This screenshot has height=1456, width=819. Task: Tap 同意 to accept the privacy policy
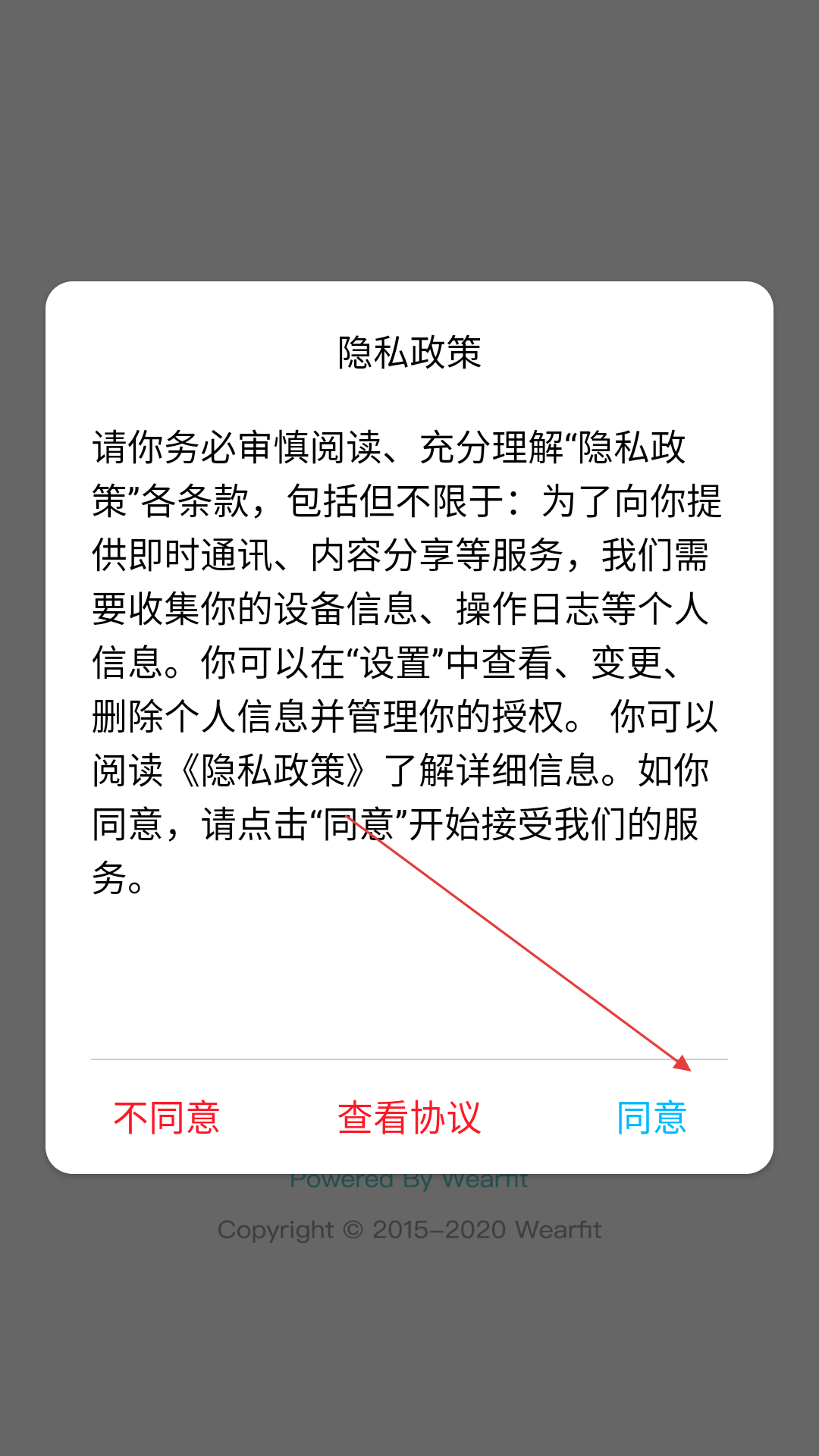click(651, 1118)
